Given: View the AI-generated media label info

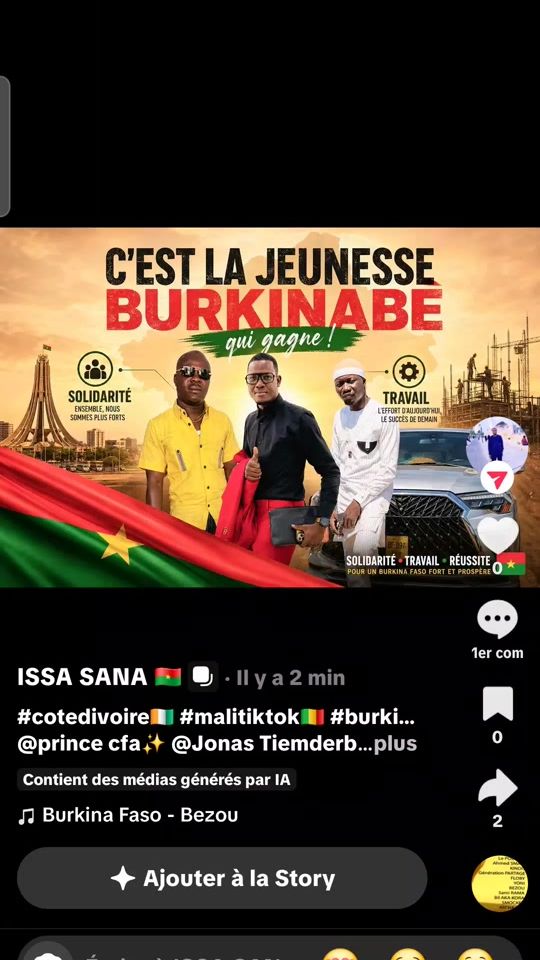Looking at the screenshot, I should coord(156,780).
